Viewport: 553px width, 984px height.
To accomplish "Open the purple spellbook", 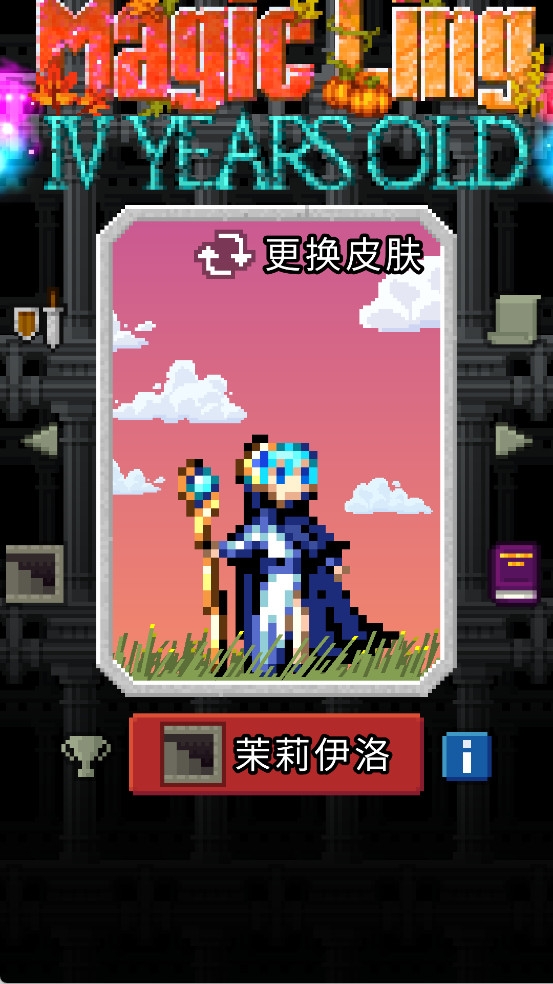I will (515, 574).
